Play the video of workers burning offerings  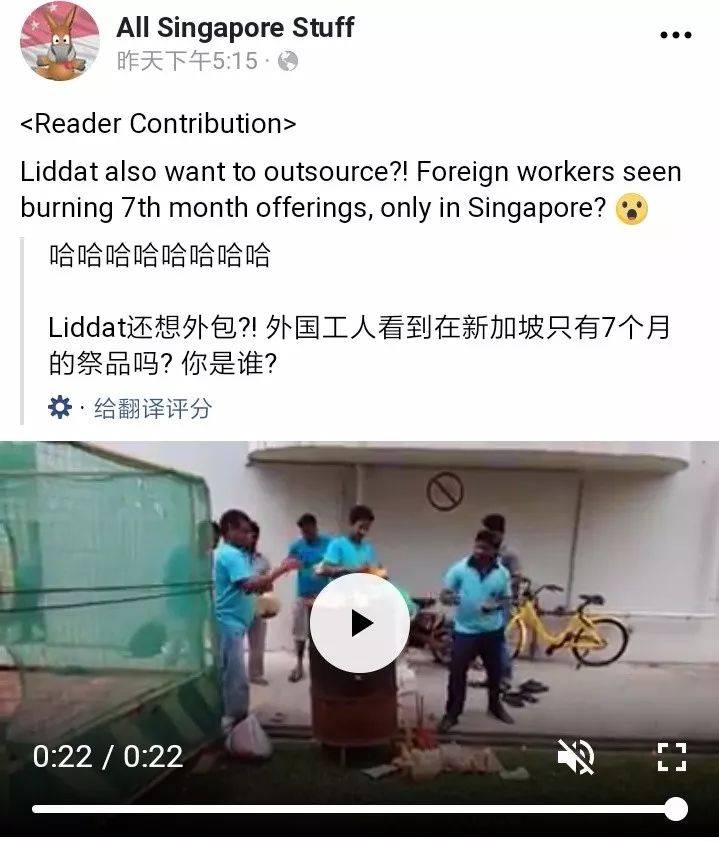[359, 623]
